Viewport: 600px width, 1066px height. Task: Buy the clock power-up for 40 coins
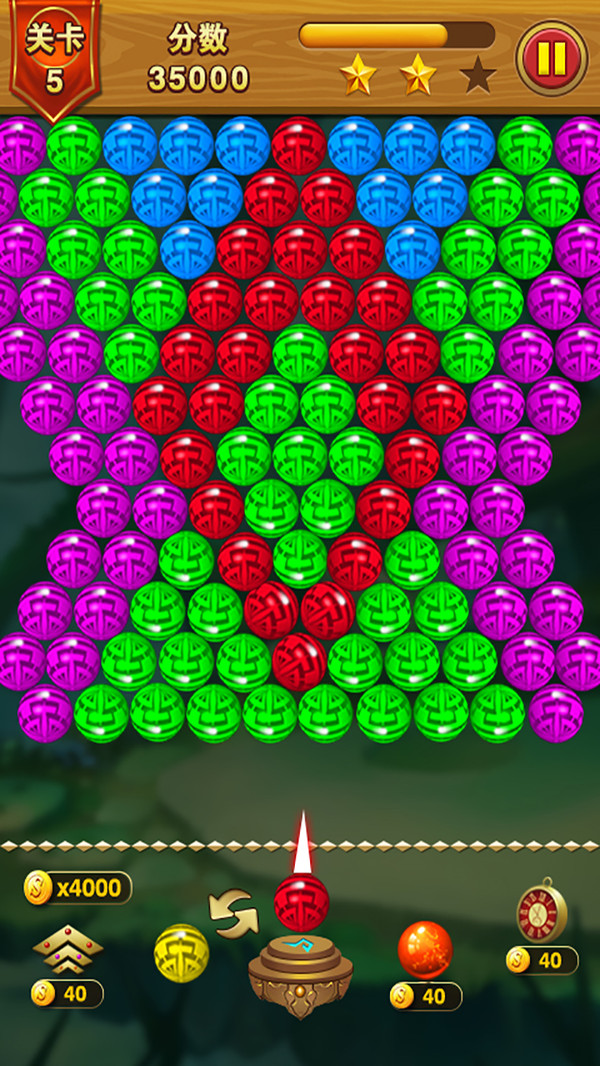point(541,911)
